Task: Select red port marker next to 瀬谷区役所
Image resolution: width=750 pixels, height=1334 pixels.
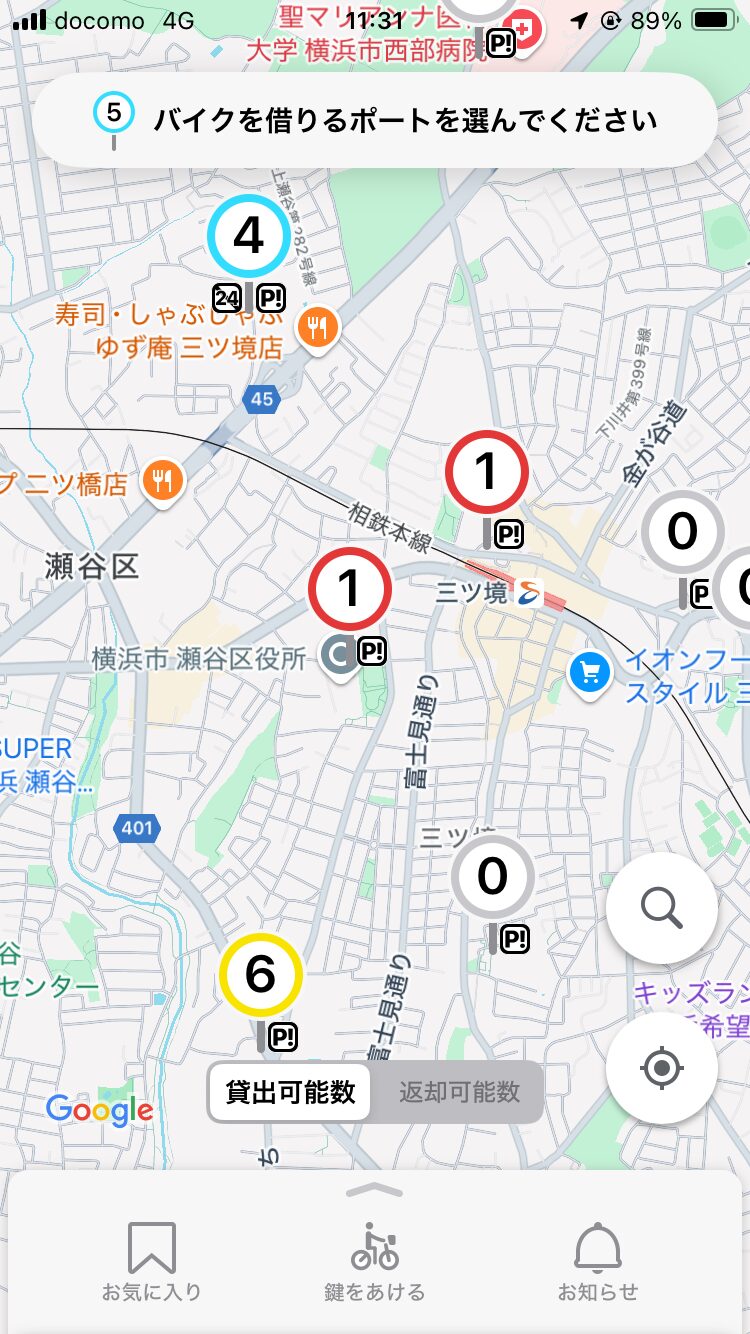Action: click(x=348, y=588)
